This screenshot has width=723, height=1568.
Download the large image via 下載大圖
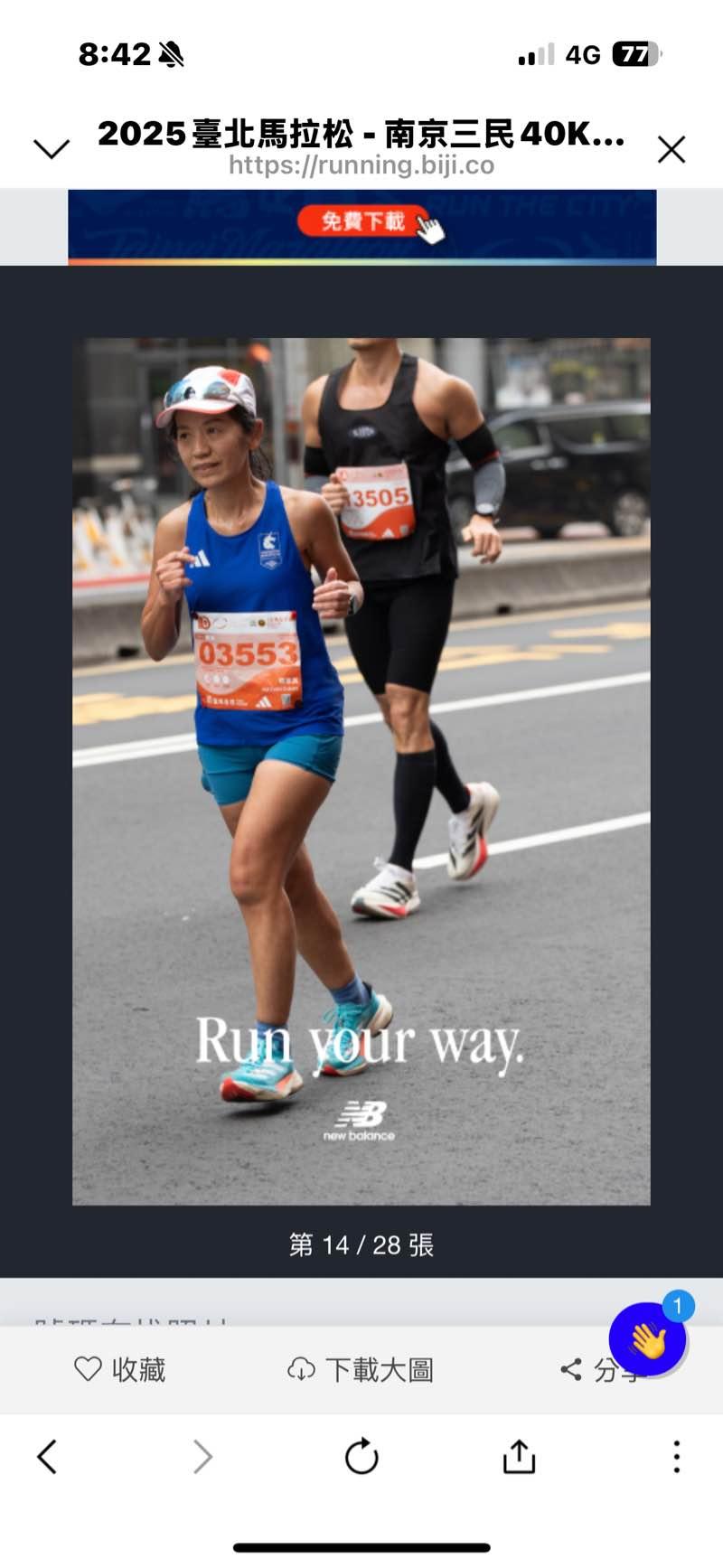pos(361,1369)
